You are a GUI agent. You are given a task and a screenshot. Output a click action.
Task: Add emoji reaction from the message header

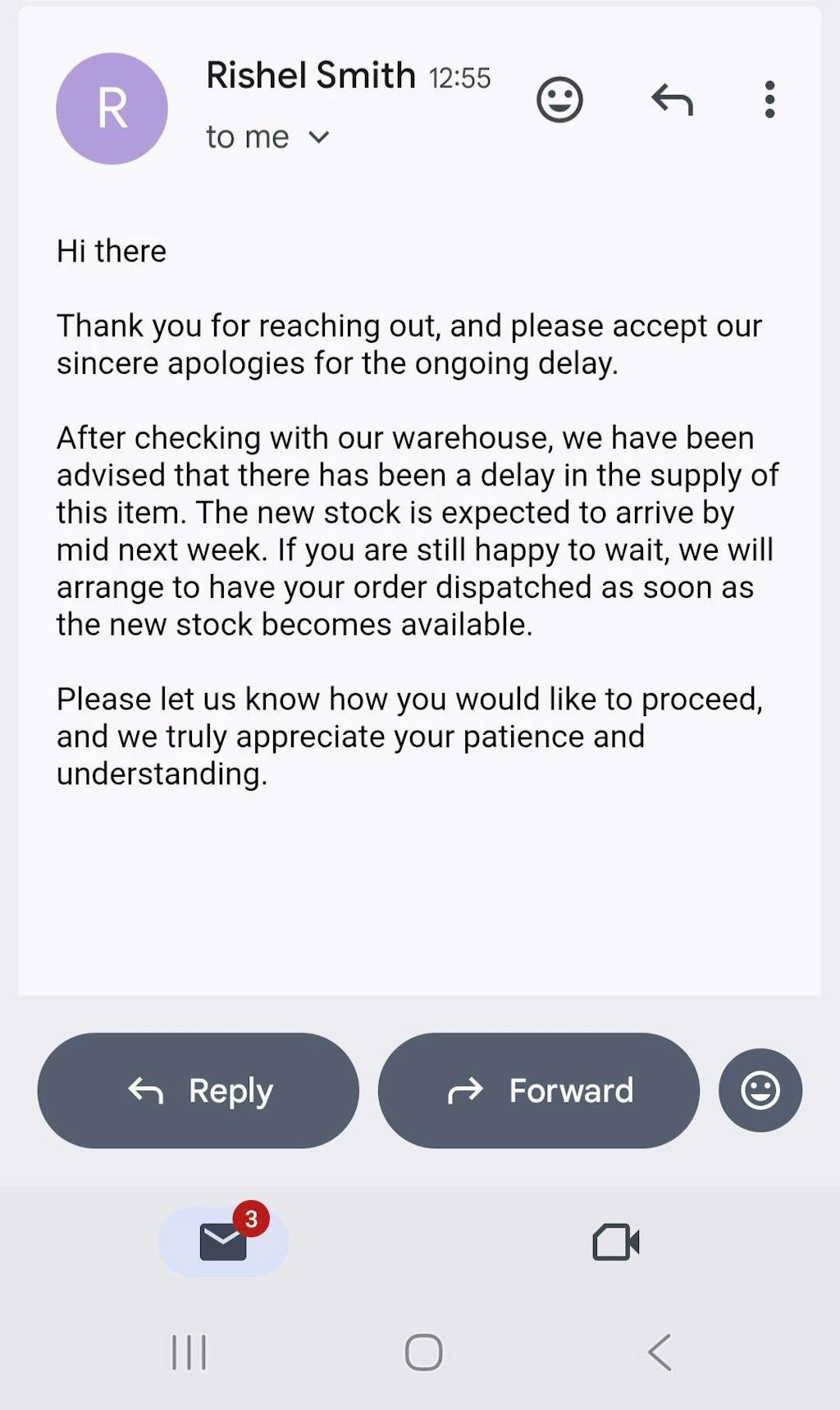(559, 100)
